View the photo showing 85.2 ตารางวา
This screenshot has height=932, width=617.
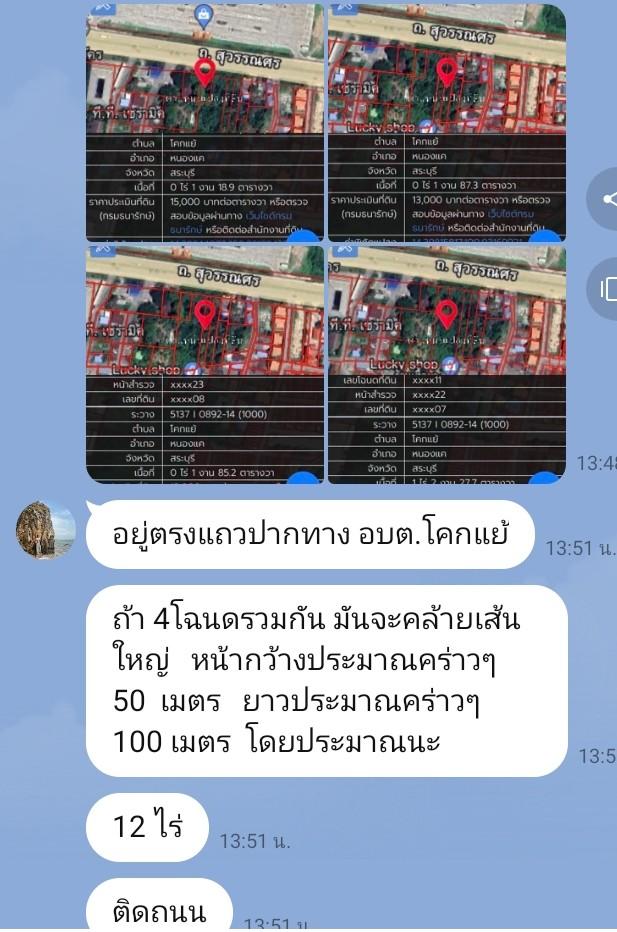tap(204, 366)
